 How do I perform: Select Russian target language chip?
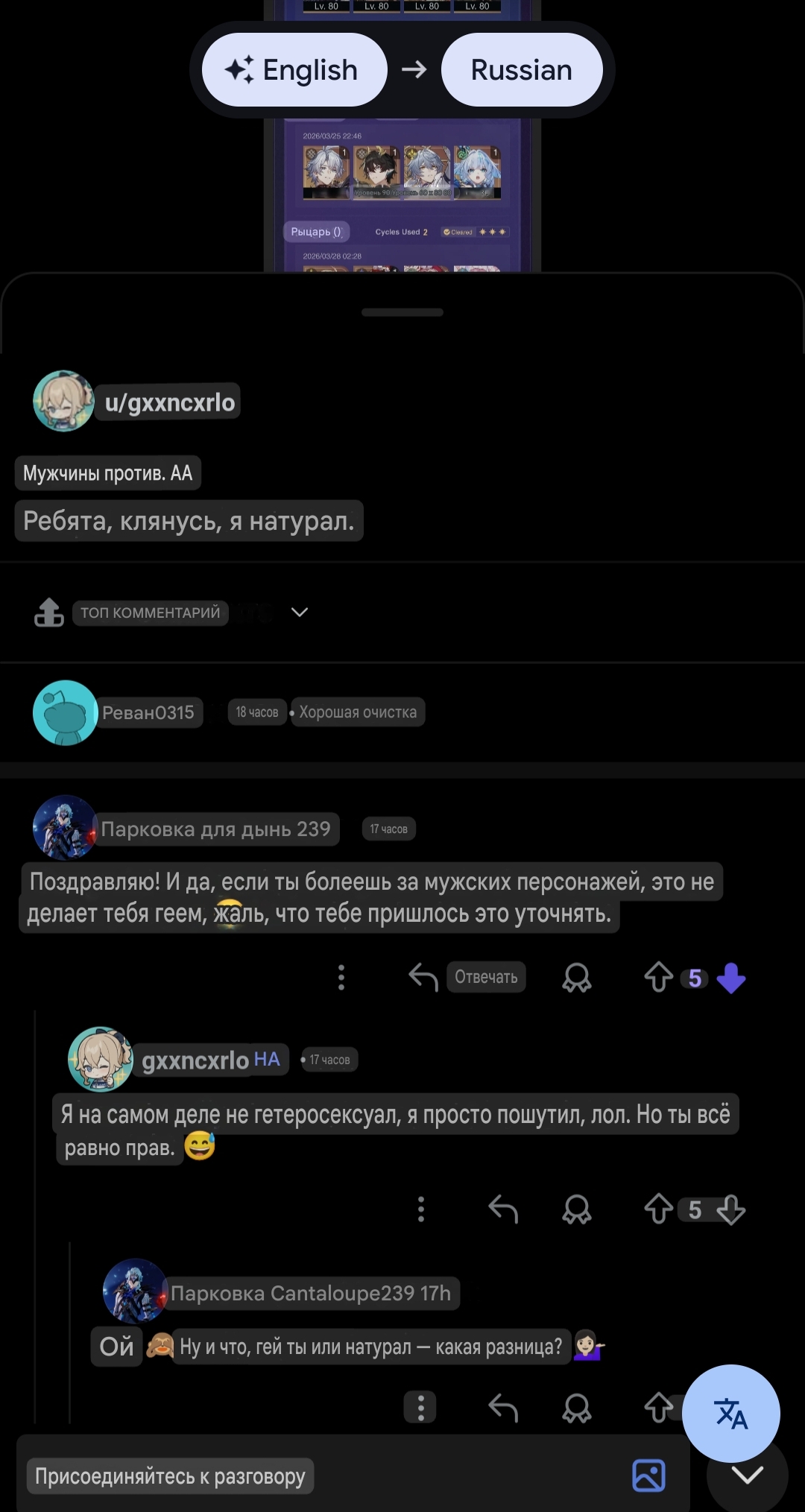click(521, 70)
